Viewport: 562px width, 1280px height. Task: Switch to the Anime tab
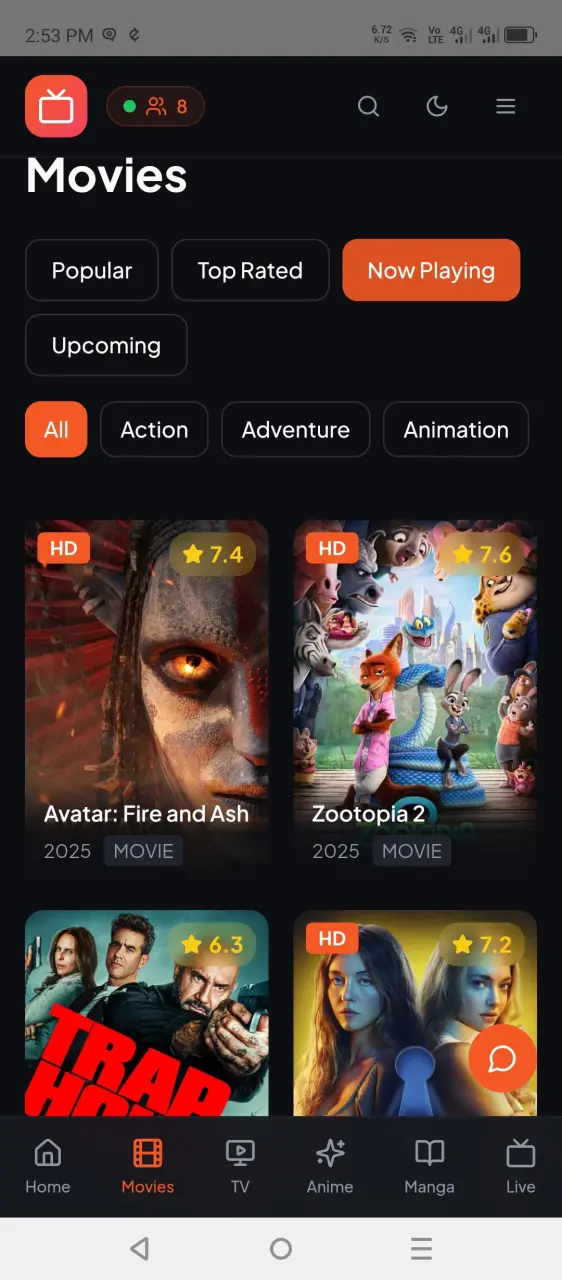point(330,1166)
